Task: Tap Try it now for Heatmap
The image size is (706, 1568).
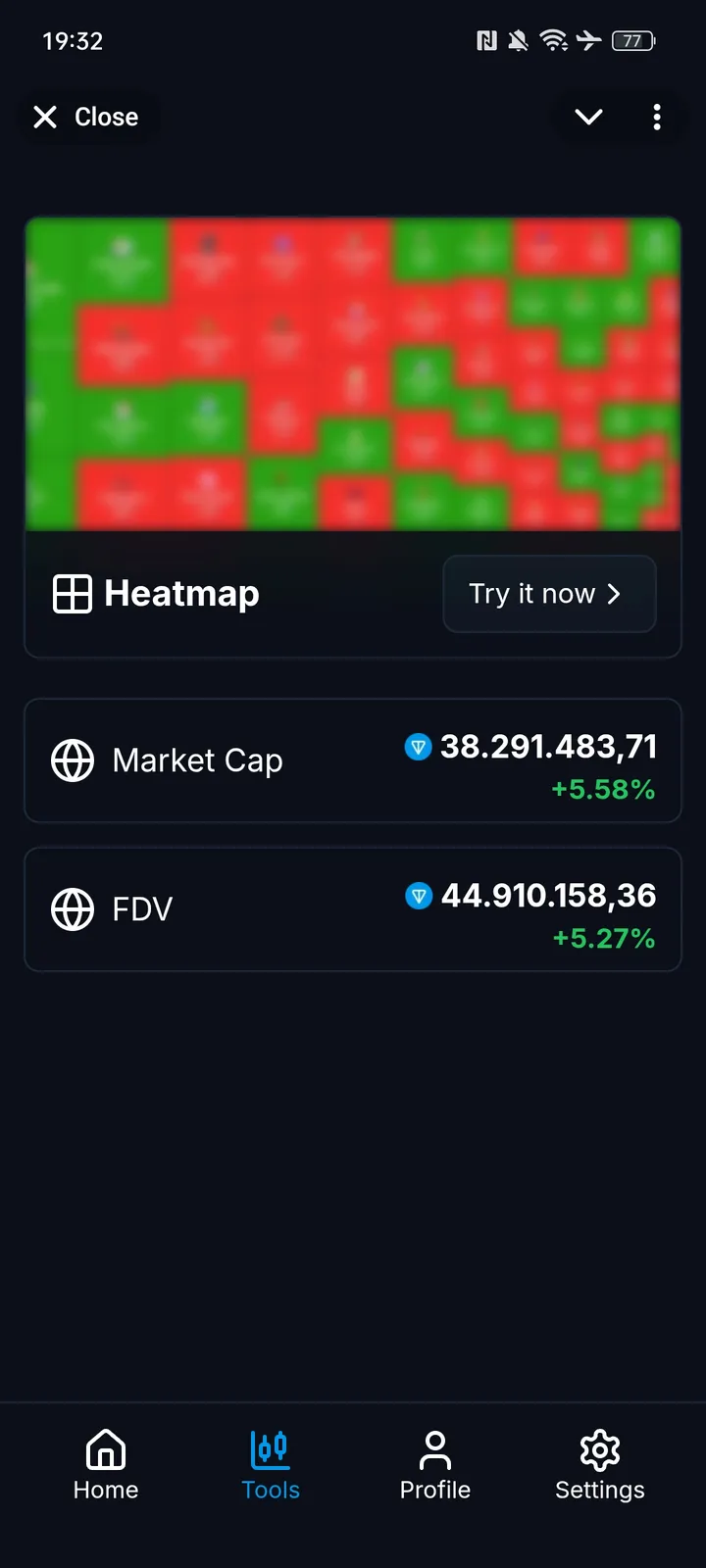Action: 548,594
